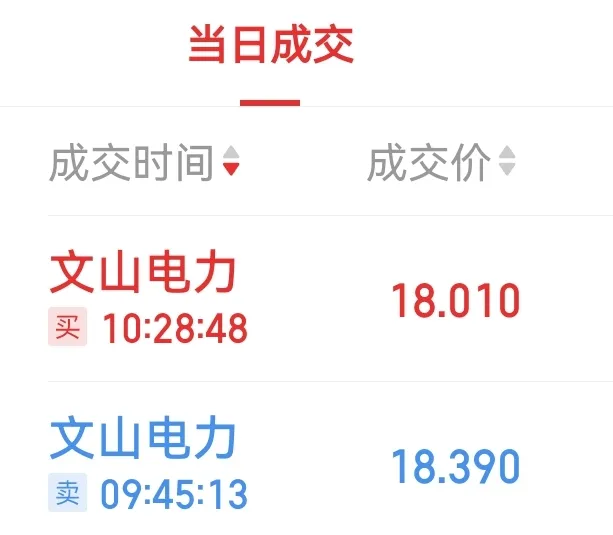Screen dimensions: 613x535
Task: Open the 文山电力 buy trade at 10:28:48
Action: click(330, 298)
